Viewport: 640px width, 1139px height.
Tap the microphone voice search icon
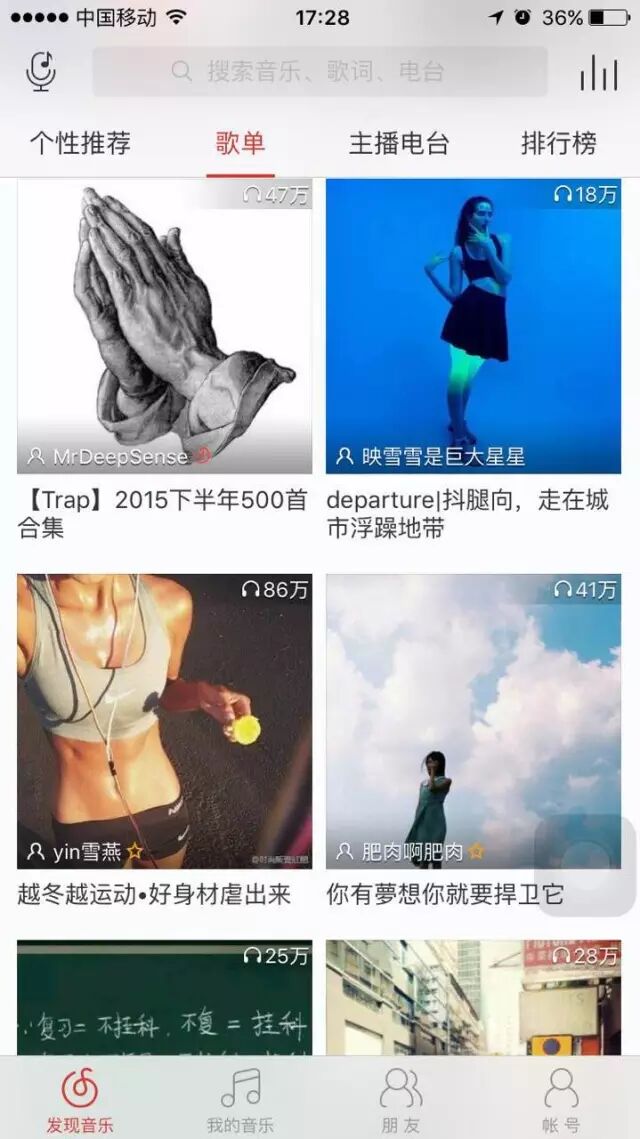tap(41, 71)
